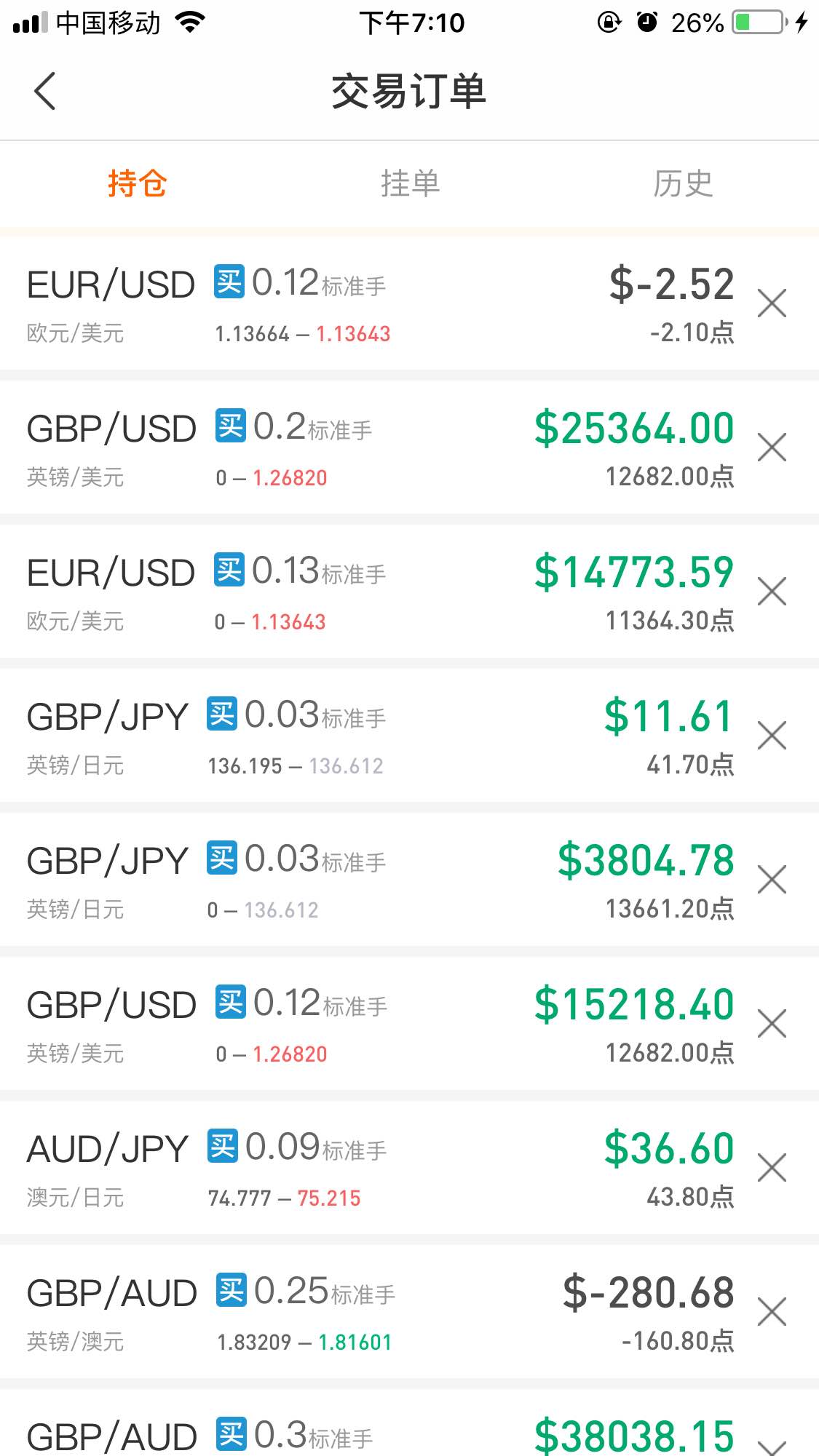
Task: Close the GBP/AUD 0.25 lot position
Action: (772, 1312)
